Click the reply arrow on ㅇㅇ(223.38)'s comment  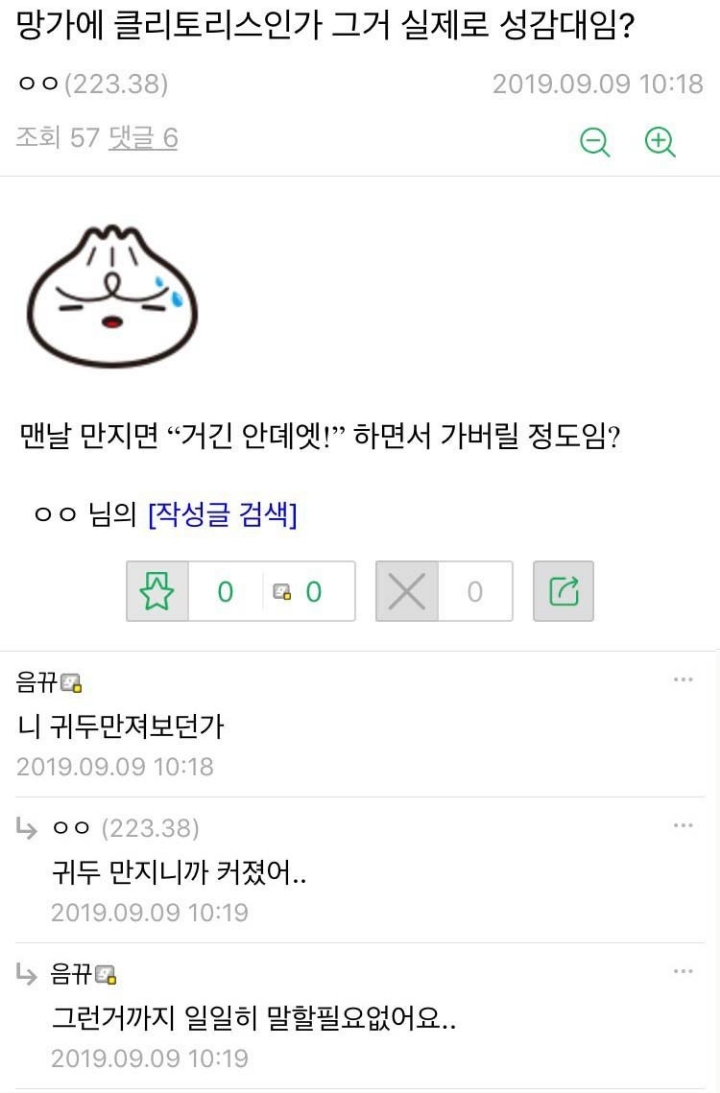pyautogui.click(x=26, y=824)
